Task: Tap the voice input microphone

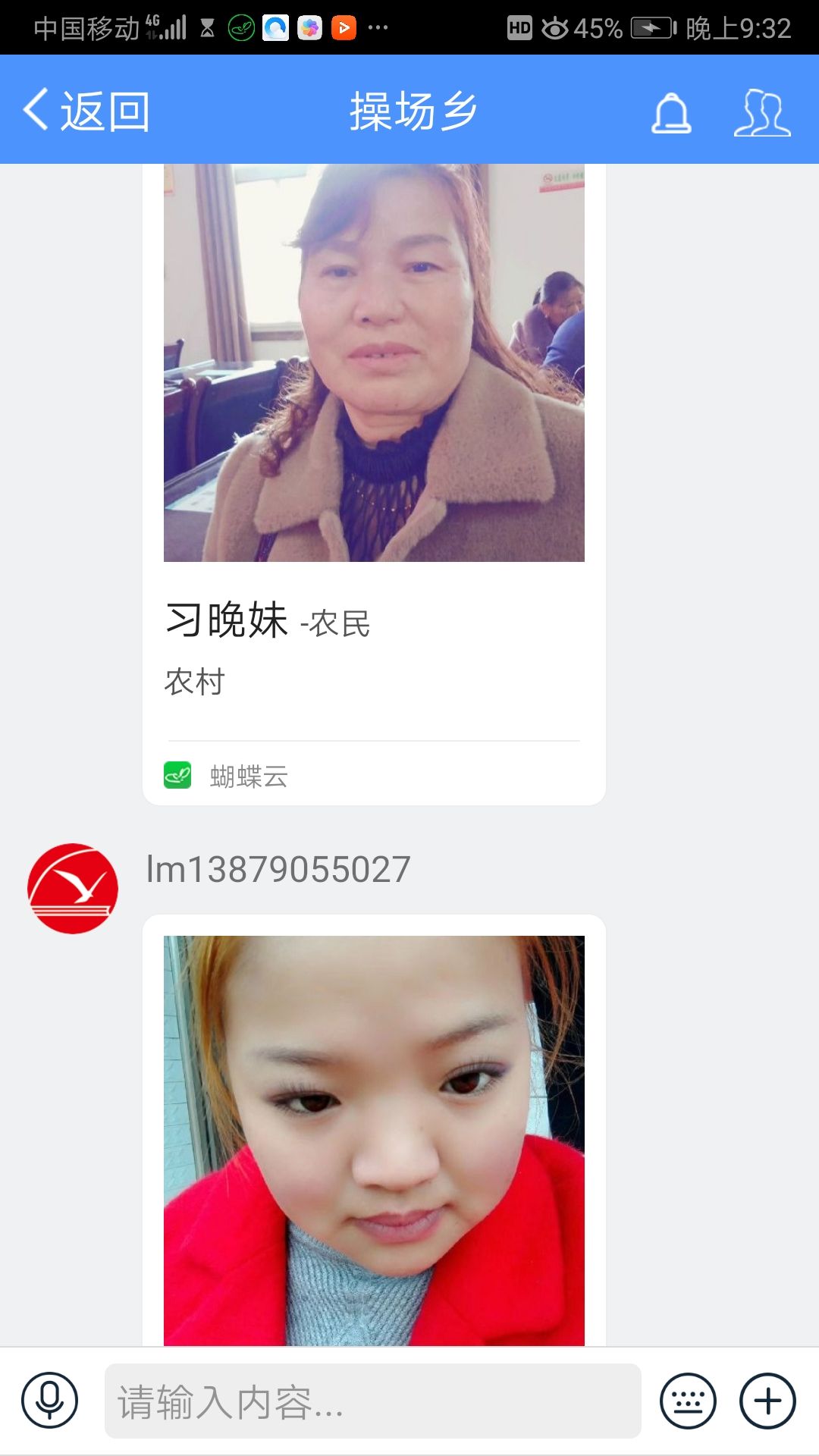Action: click(x=50, y=1400)
